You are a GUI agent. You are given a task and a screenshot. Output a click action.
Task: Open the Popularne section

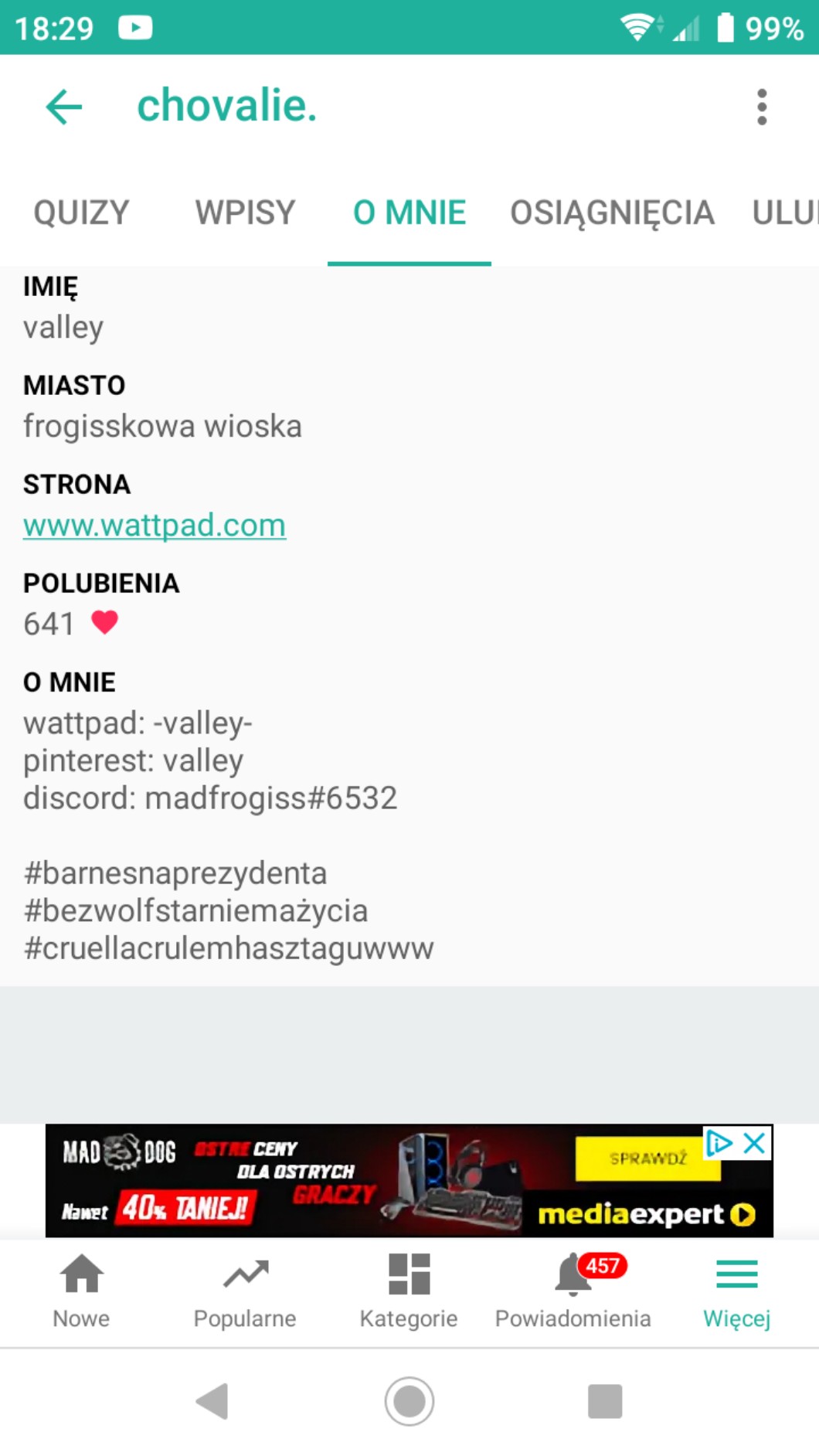coord(245,1289)
